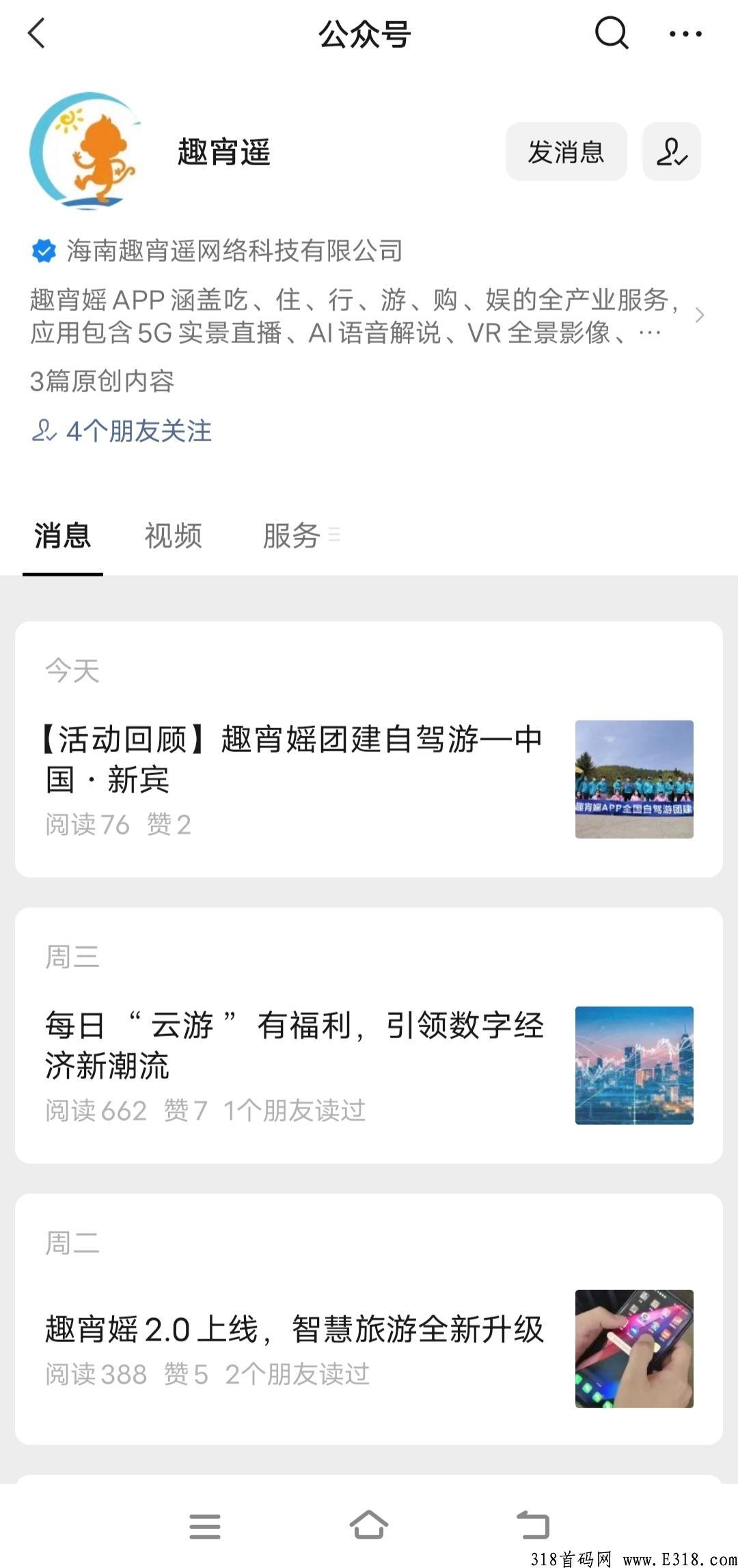The image size is (738, 1568).
Task: Open the search icon at top right
Action: (610, 32)
